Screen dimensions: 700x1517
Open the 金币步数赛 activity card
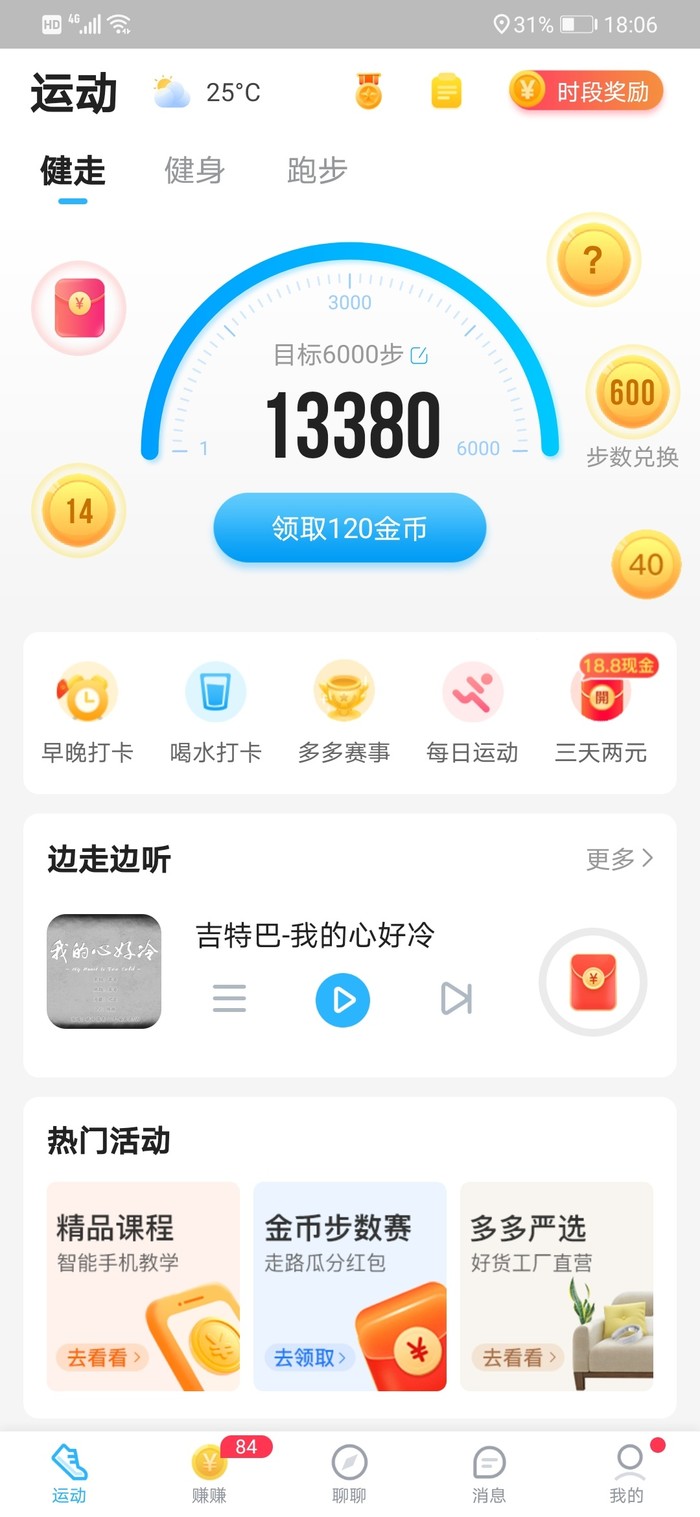(349, 1286)
